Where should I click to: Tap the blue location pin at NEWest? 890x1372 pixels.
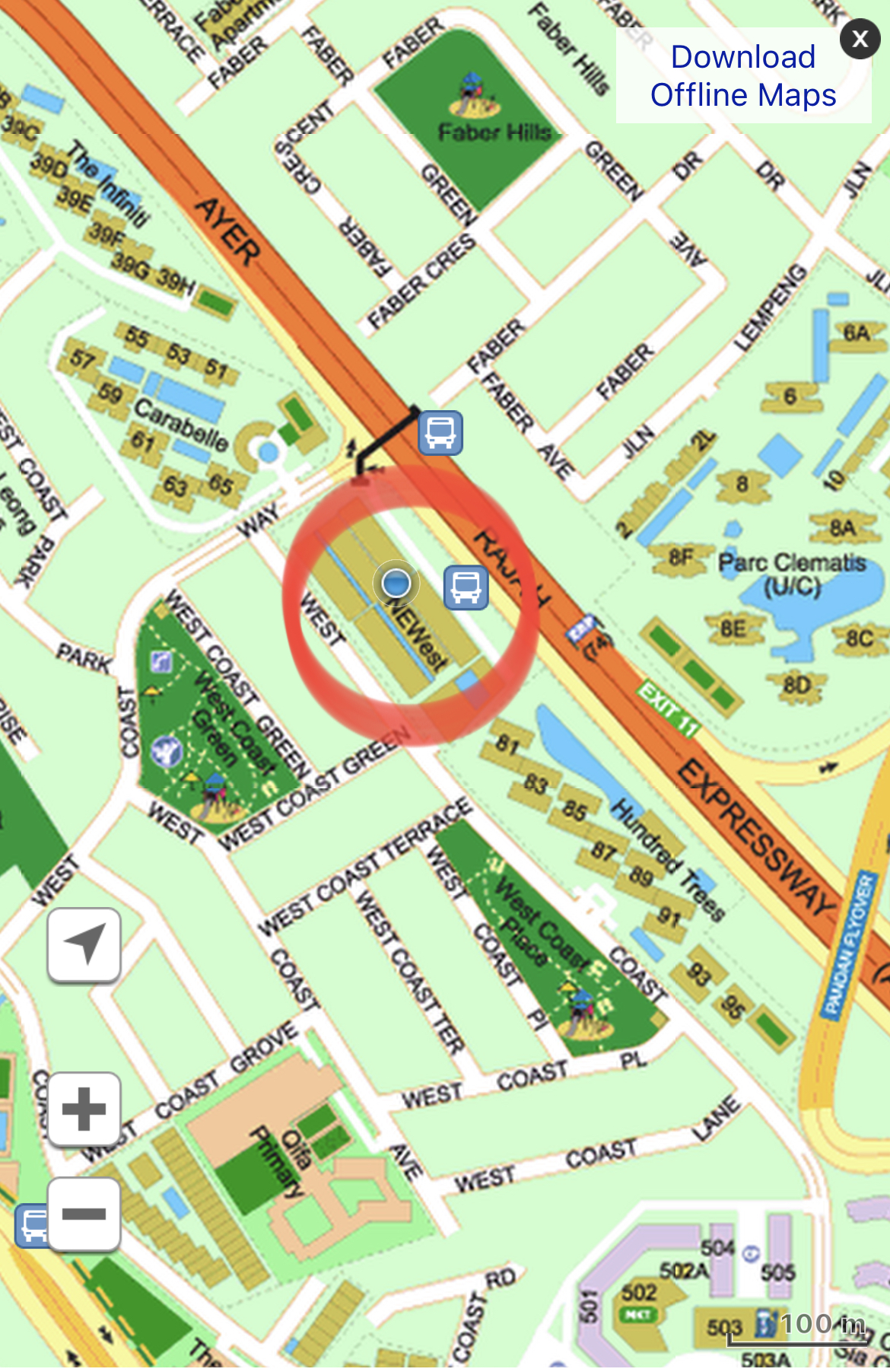coord(396,584)
